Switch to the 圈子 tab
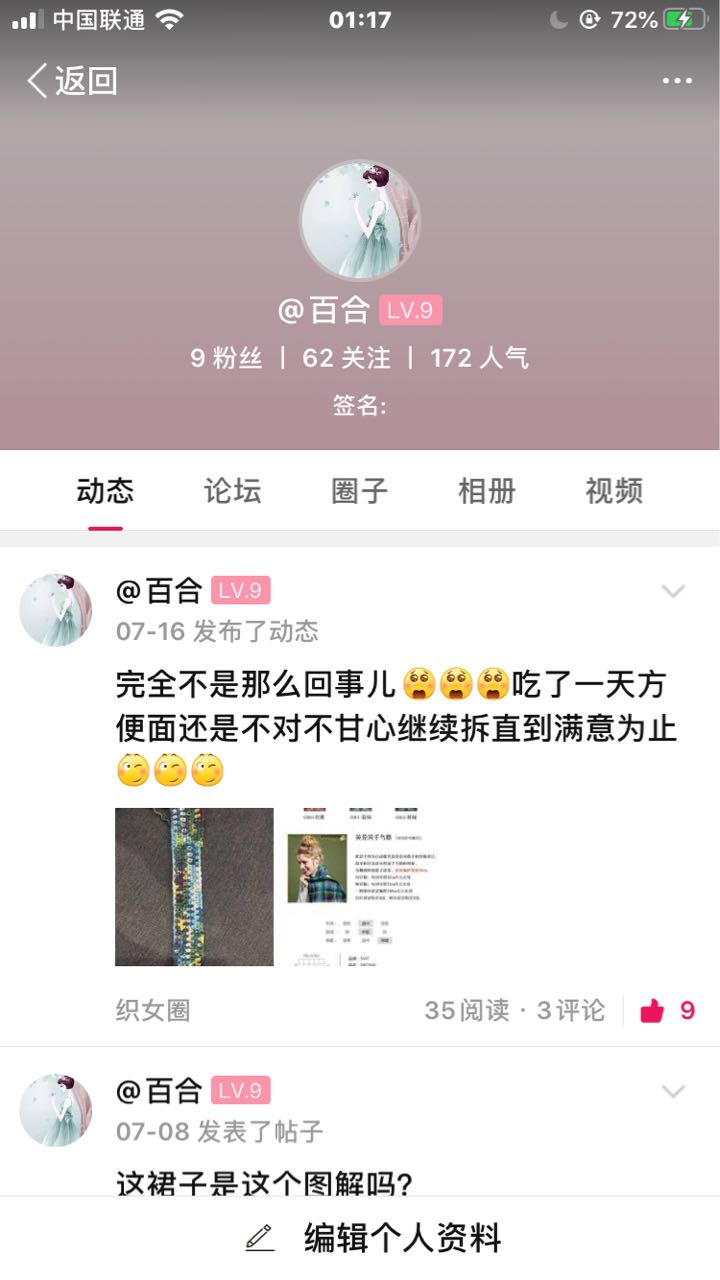Viewport: 720px width, 1280px height. 359,491
